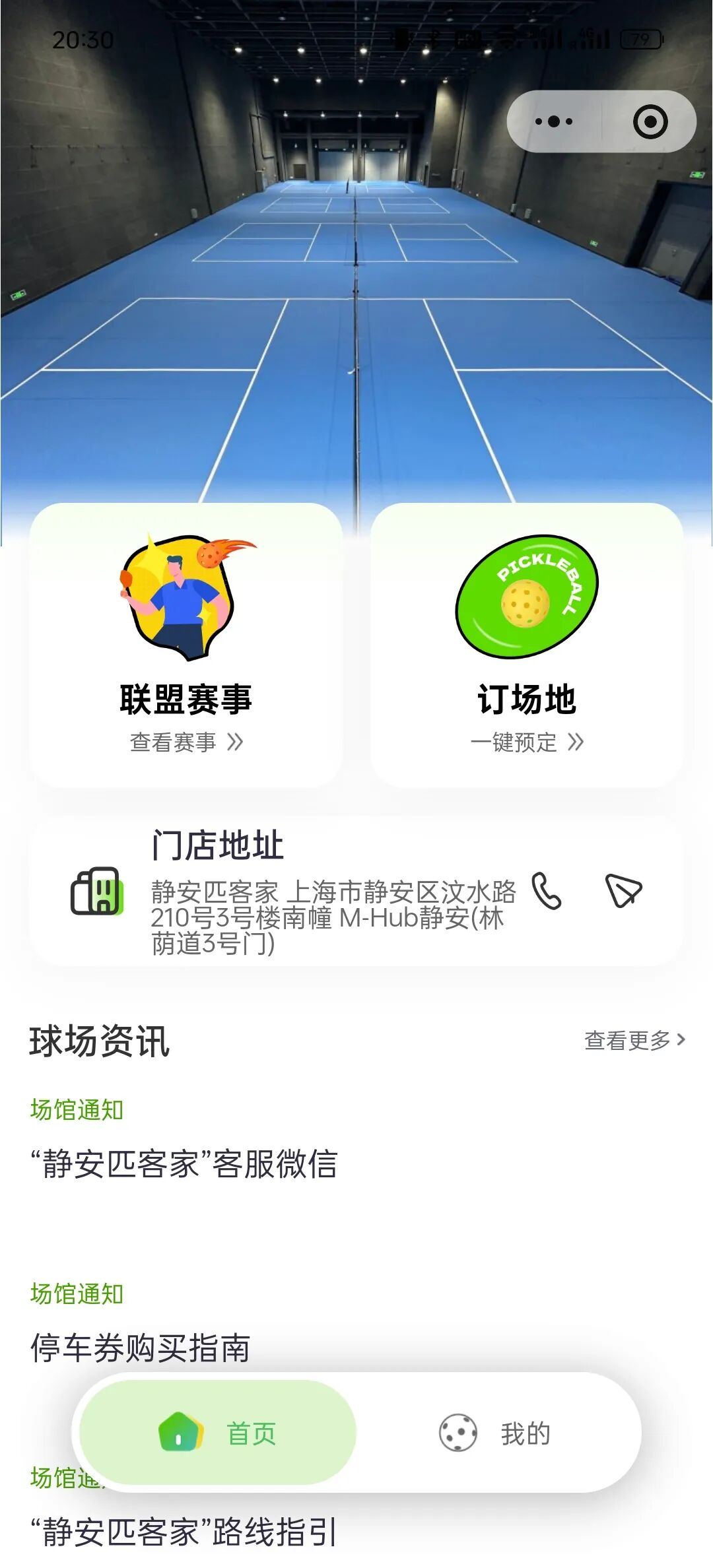Open the 联盟赛事 card
713x1568 pixels.
(x=186, y=645)
